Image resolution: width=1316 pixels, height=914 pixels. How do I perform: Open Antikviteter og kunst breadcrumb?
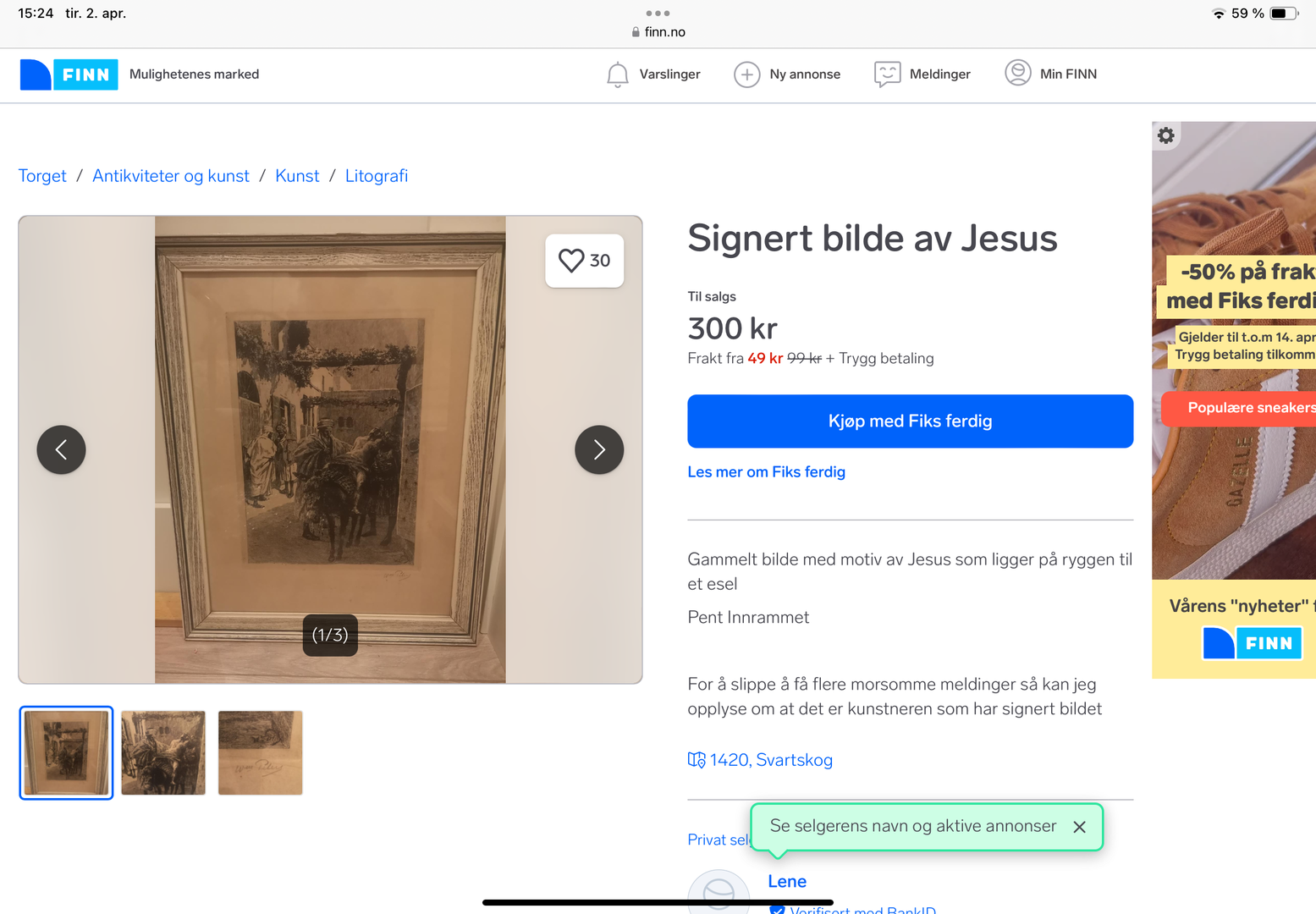171,176
